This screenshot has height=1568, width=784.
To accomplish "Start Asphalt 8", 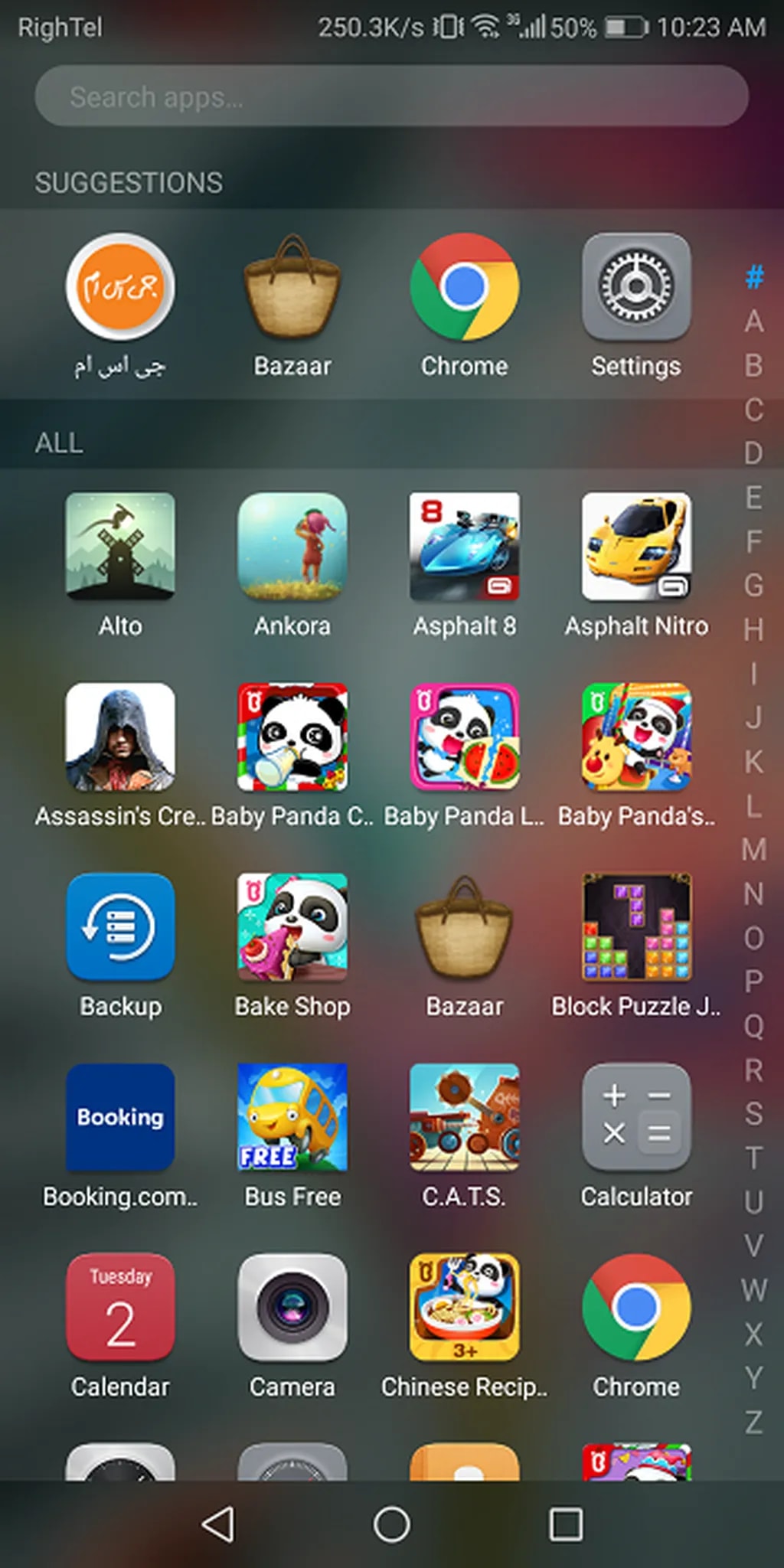I will coord(464,547).
